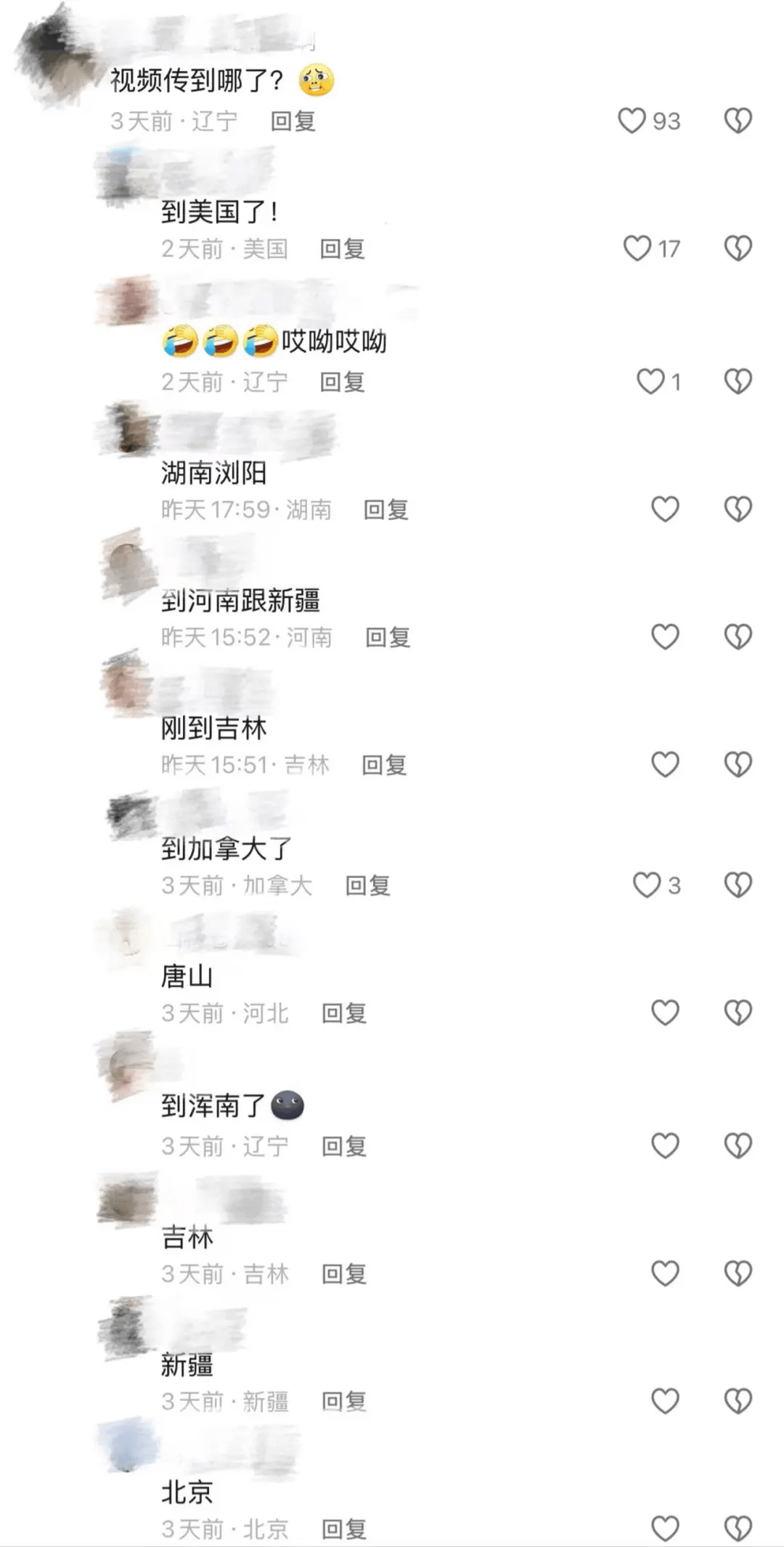This screenshot has height=1547, width=784.
Task: Dislike the "到美国了！" comment
Action: coord(738,248)
